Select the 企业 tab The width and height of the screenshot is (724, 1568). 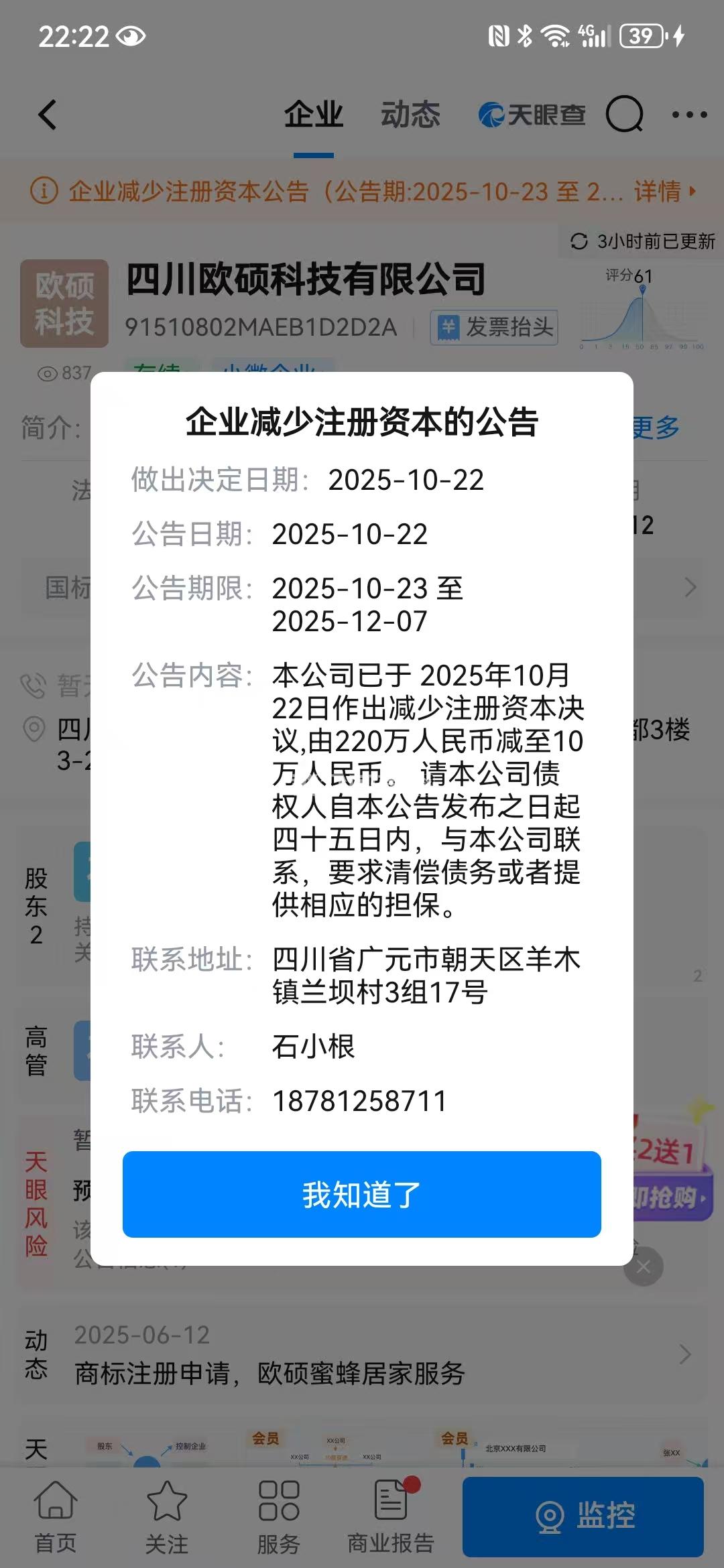point(313,115)
